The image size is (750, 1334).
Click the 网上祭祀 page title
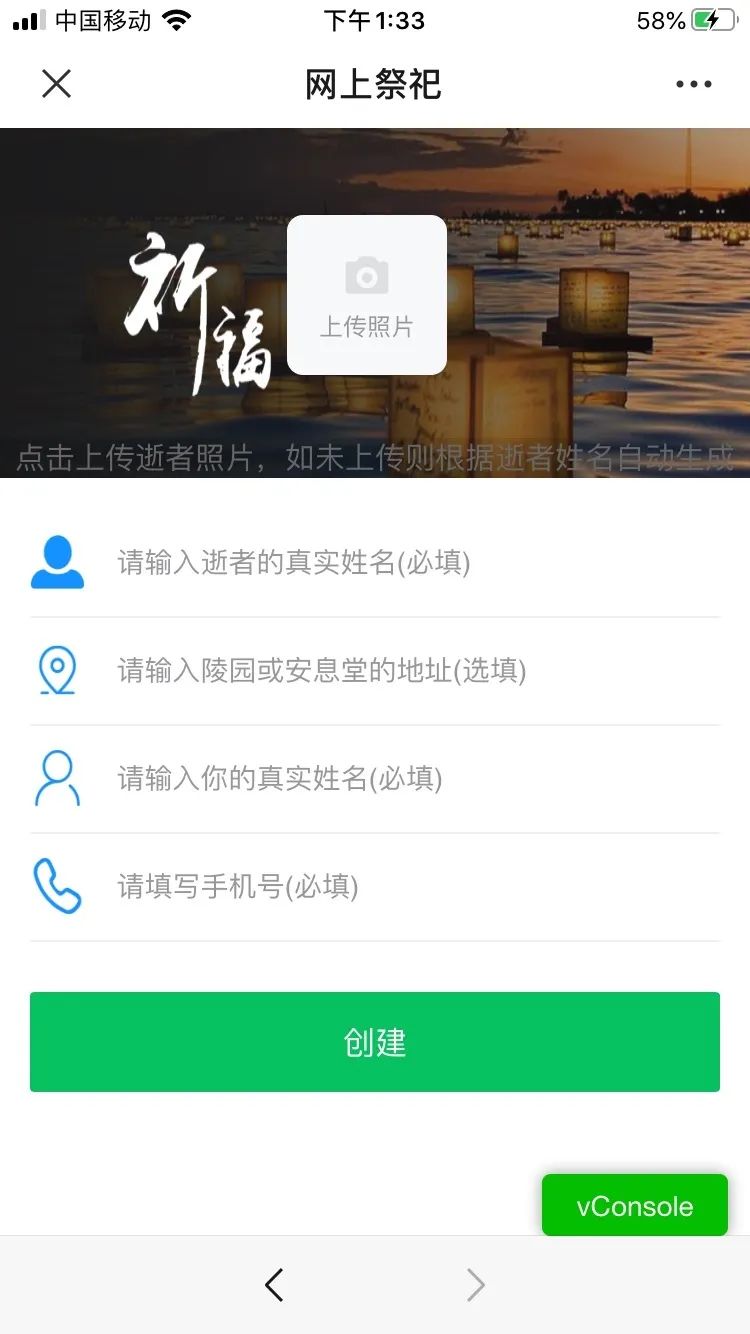(374, 84)
